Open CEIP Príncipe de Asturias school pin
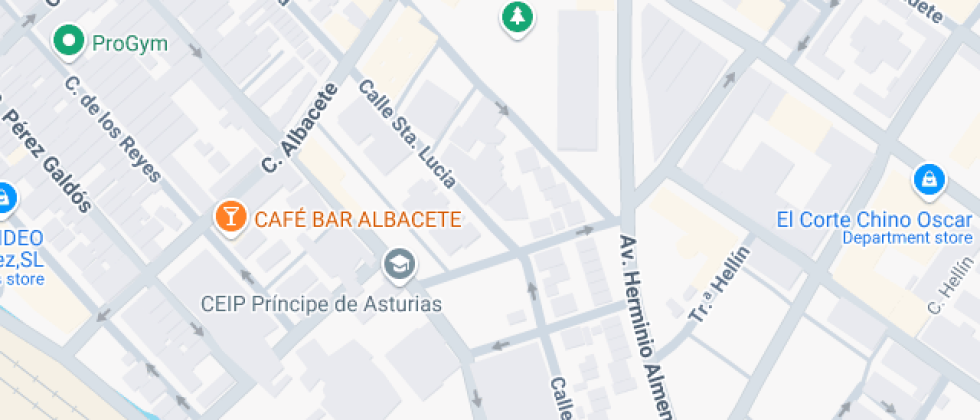The height and width of the screenshot is (420, 980). [399, 266]
